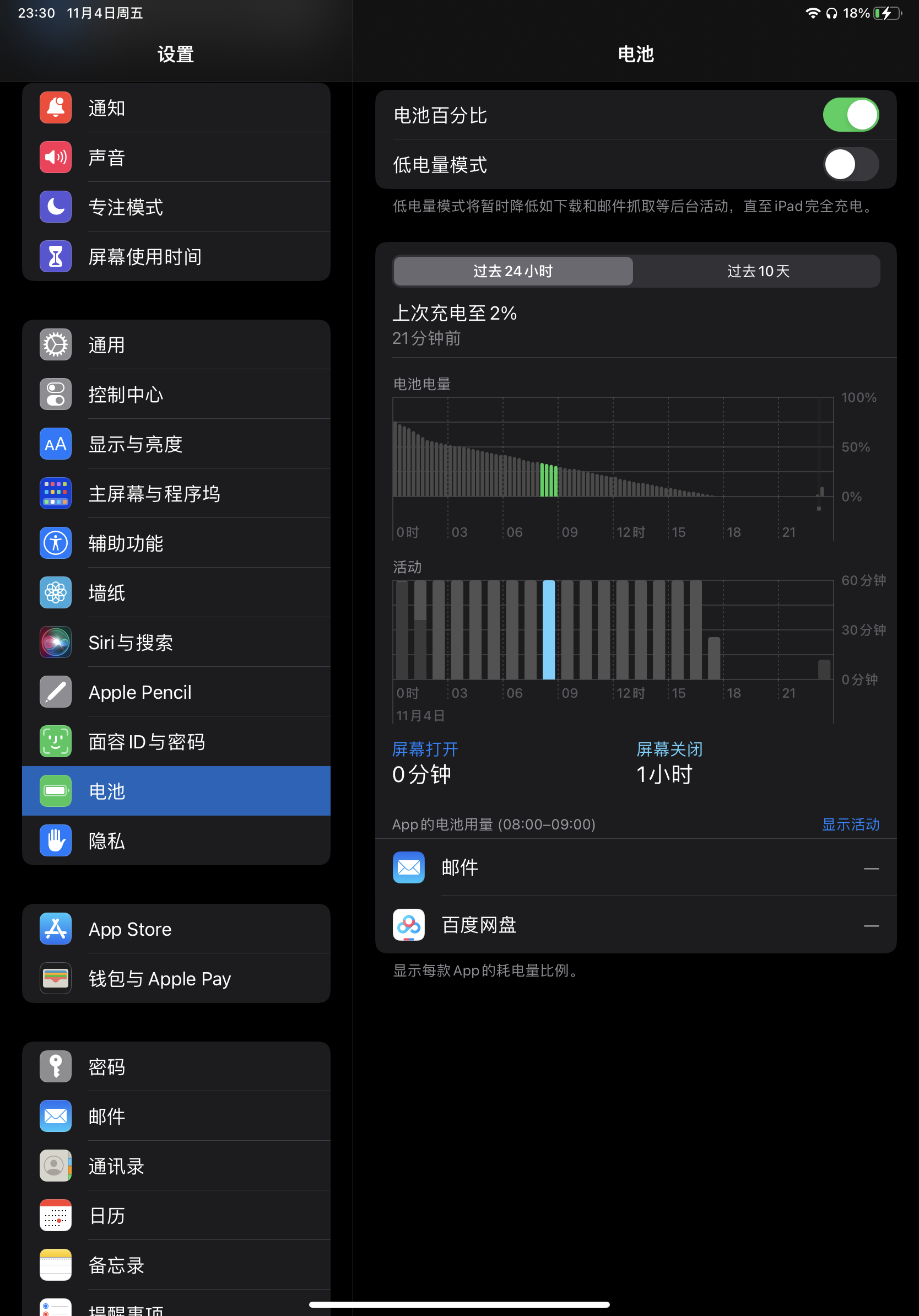Open 通知 settings
Viewport: 919px width, 1316px height.
click(x=176, y=108)
